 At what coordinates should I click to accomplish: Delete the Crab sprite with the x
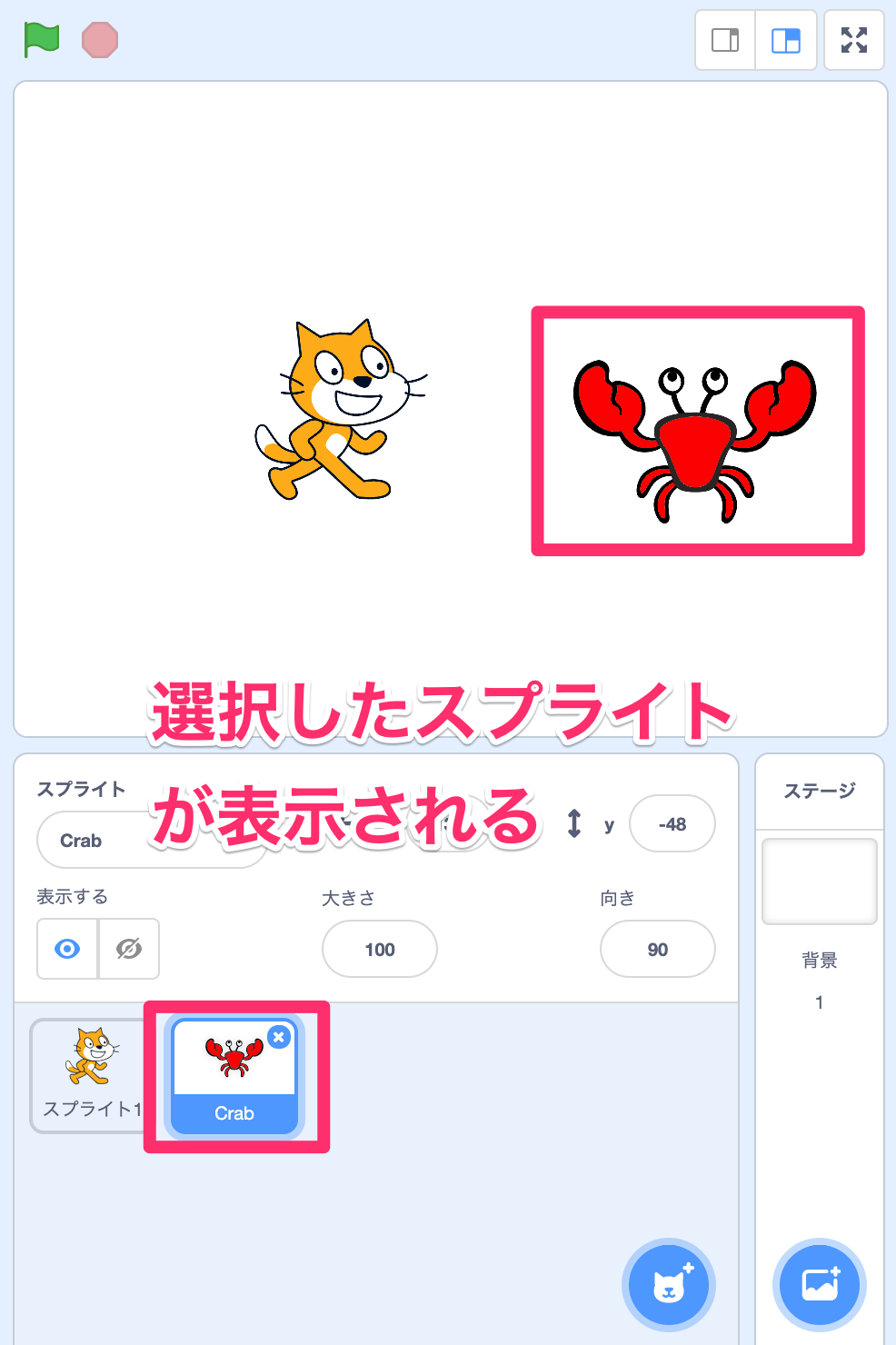[279, 1037]
